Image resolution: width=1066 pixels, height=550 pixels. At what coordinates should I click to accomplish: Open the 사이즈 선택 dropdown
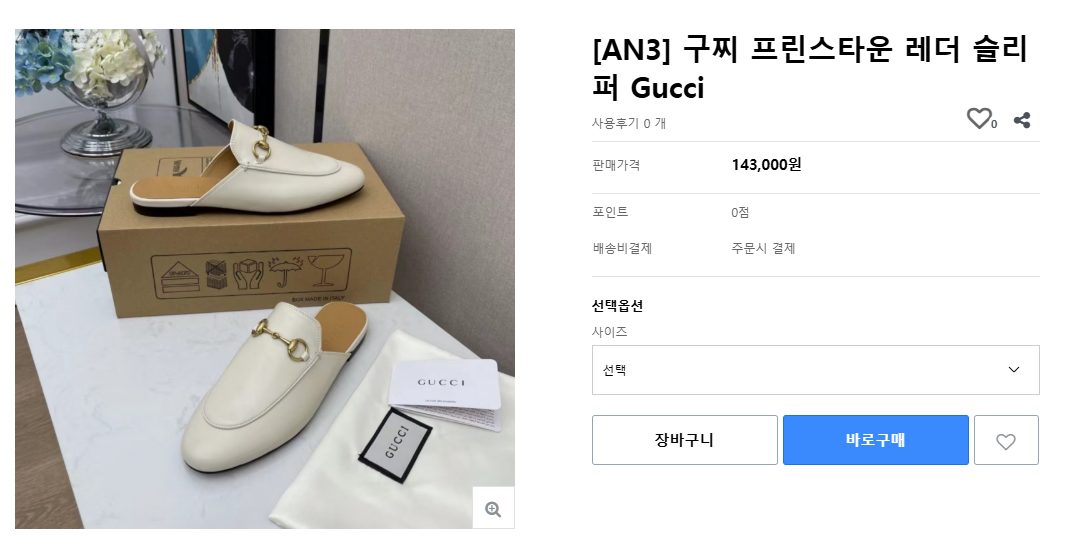point(815,370)
